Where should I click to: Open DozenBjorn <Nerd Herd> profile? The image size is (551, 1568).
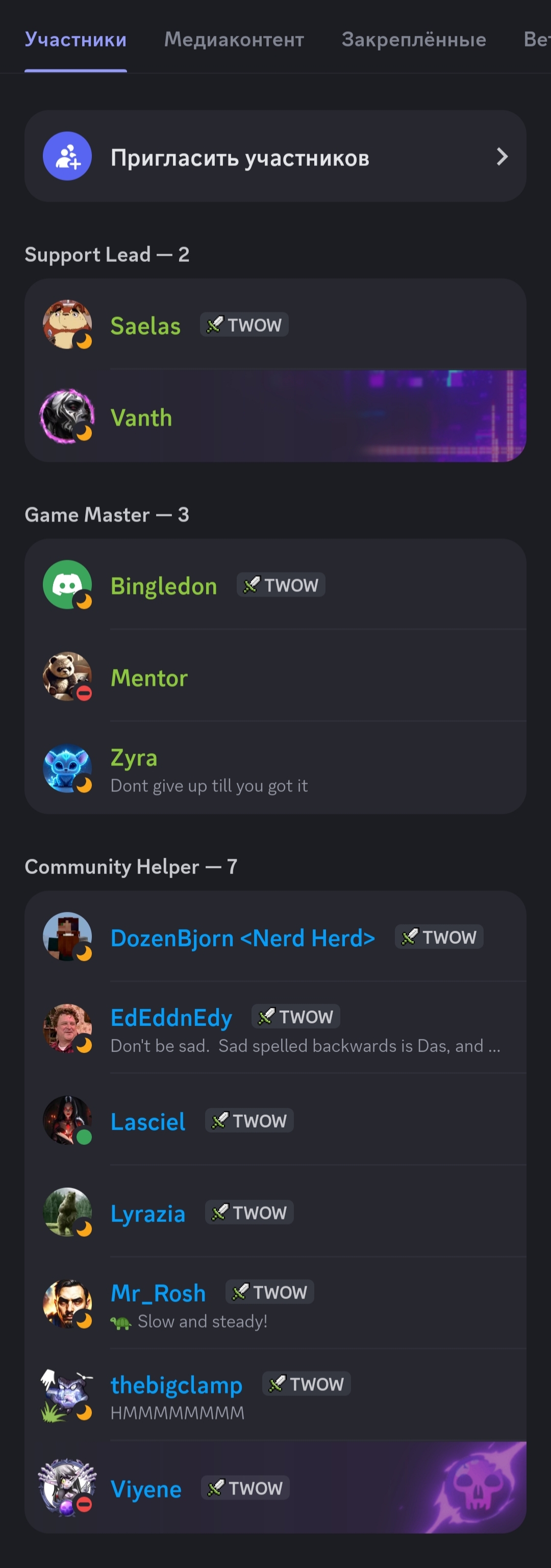pos(275,938)
